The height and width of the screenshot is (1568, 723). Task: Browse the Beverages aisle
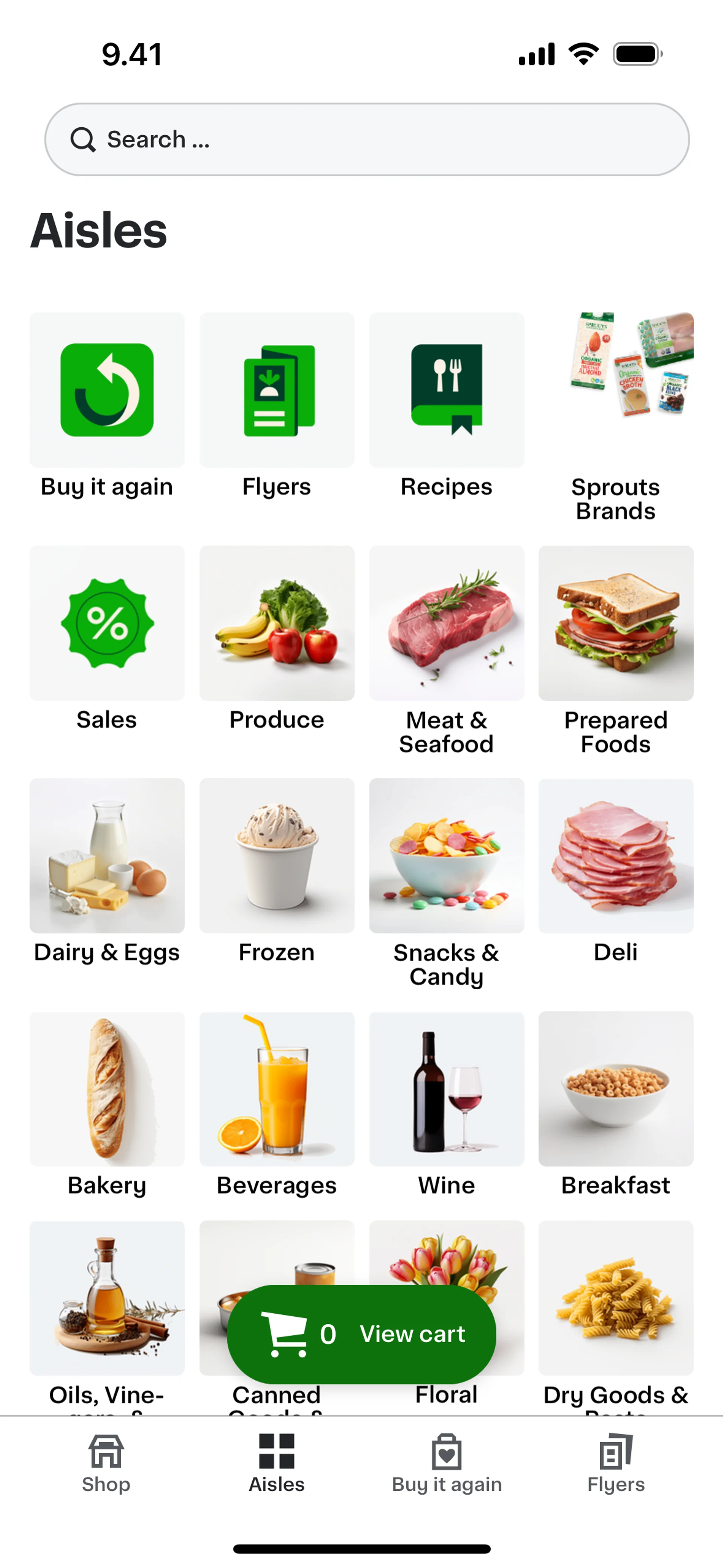[x=277, y=1090]
